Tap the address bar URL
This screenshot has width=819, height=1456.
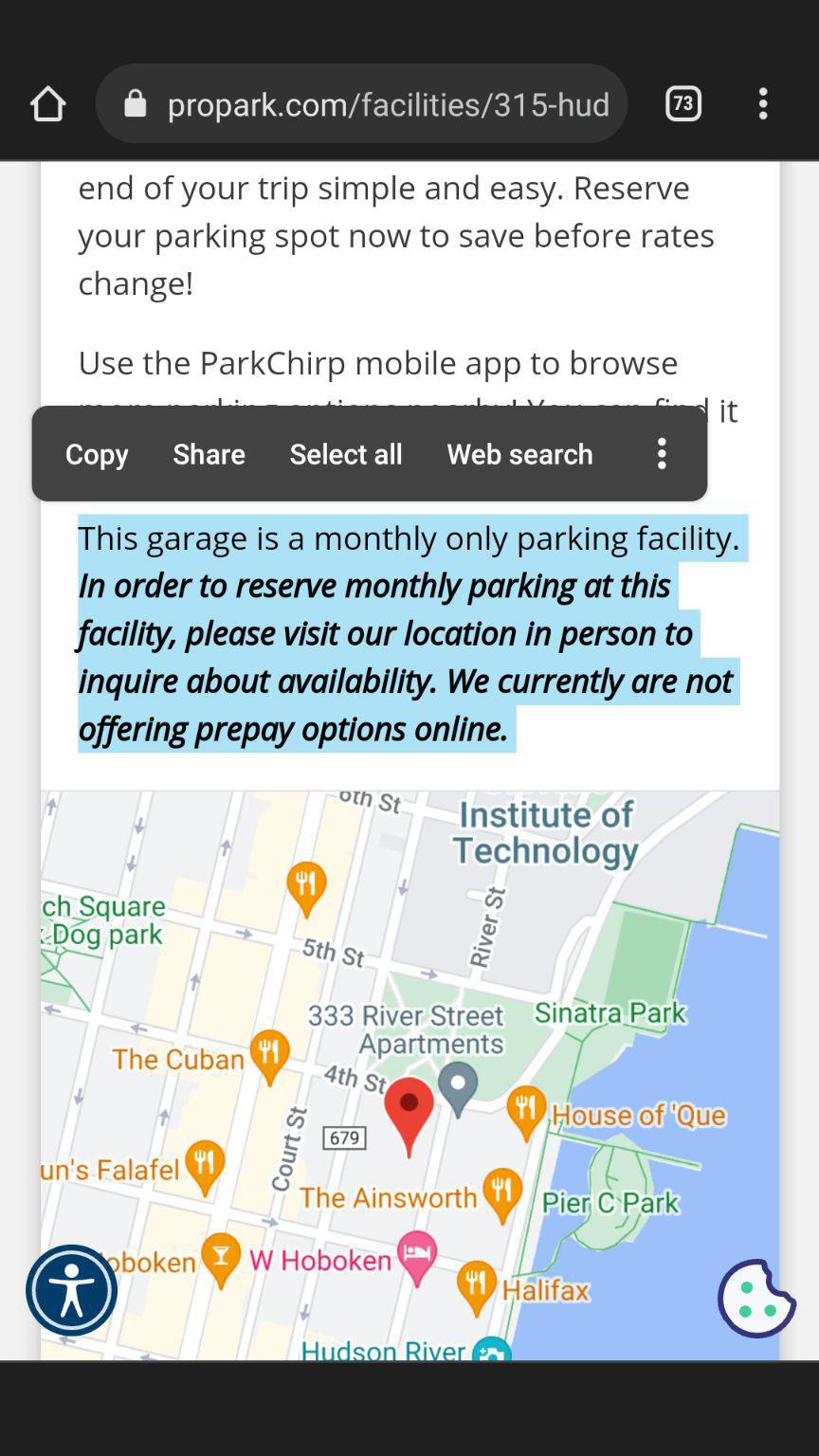pyautogui.click(x=389, y=104)
